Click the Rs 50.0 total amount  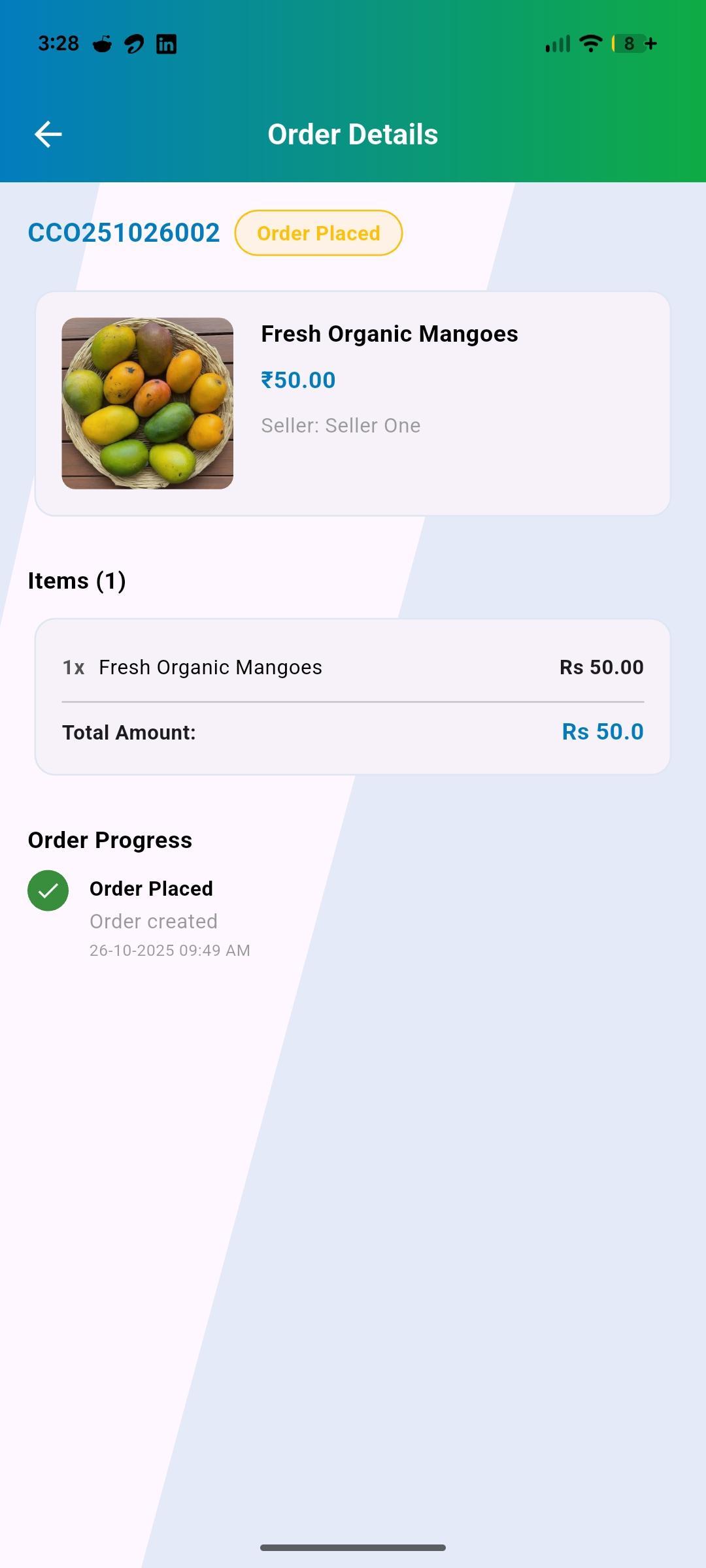[x=602, y=732]
